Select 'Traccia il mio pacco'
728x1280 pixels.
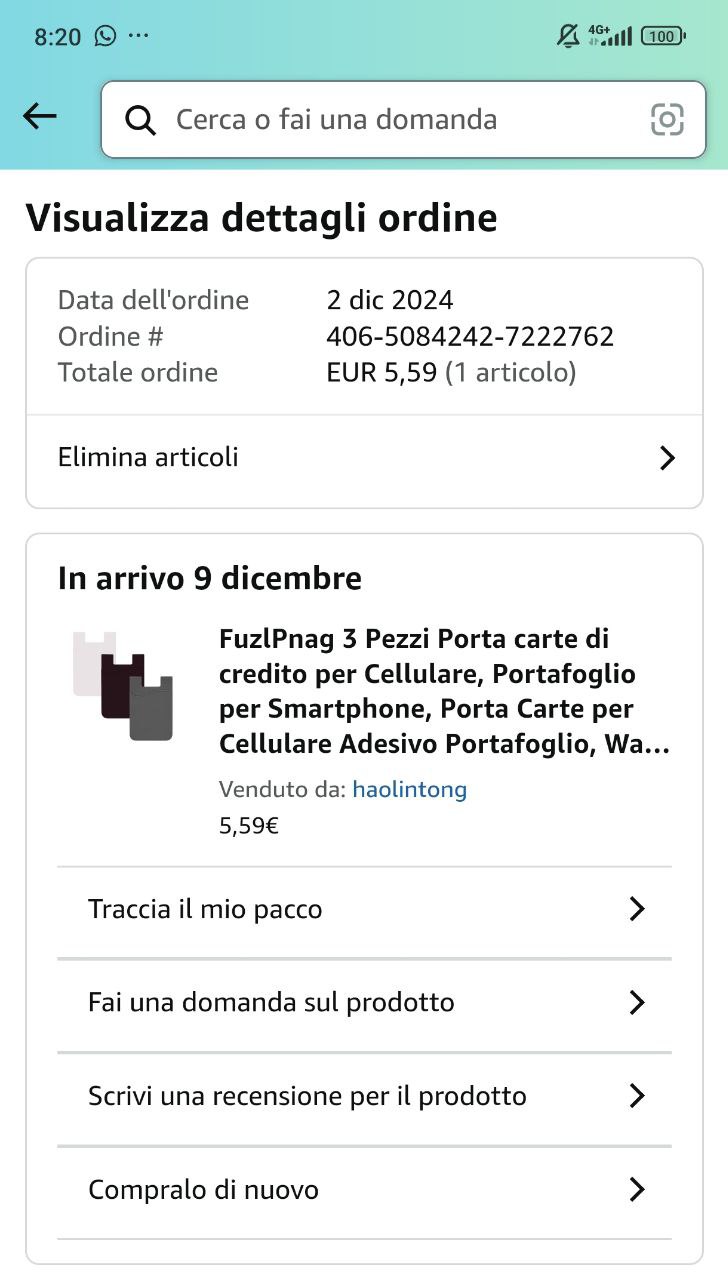[365, 909]
